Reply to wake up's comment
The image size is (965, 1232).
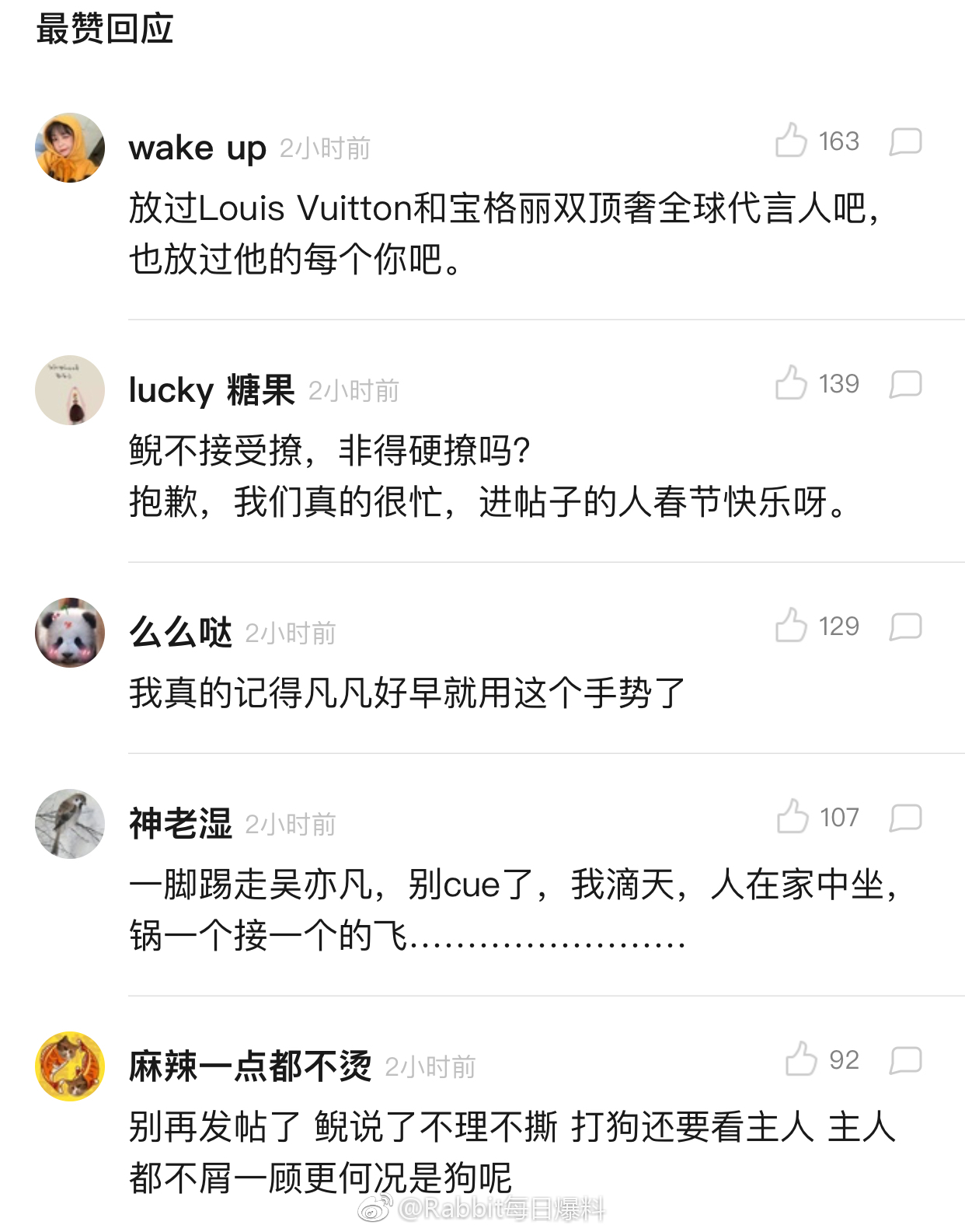(905, 141)
